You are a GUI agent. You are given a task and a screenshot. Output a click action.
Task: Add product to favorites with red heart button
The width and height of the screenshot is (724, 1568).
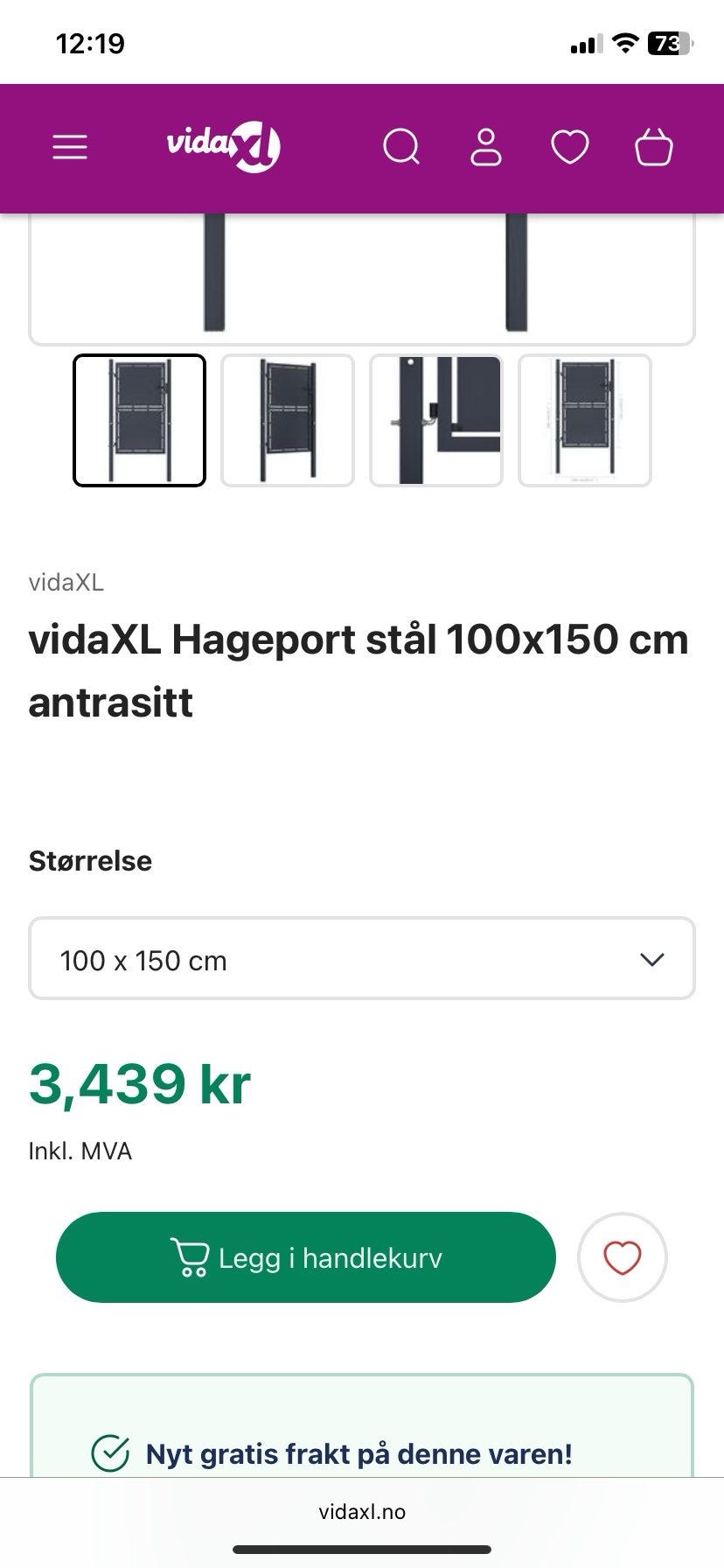pyautogui.click(x=623, y=1257)
